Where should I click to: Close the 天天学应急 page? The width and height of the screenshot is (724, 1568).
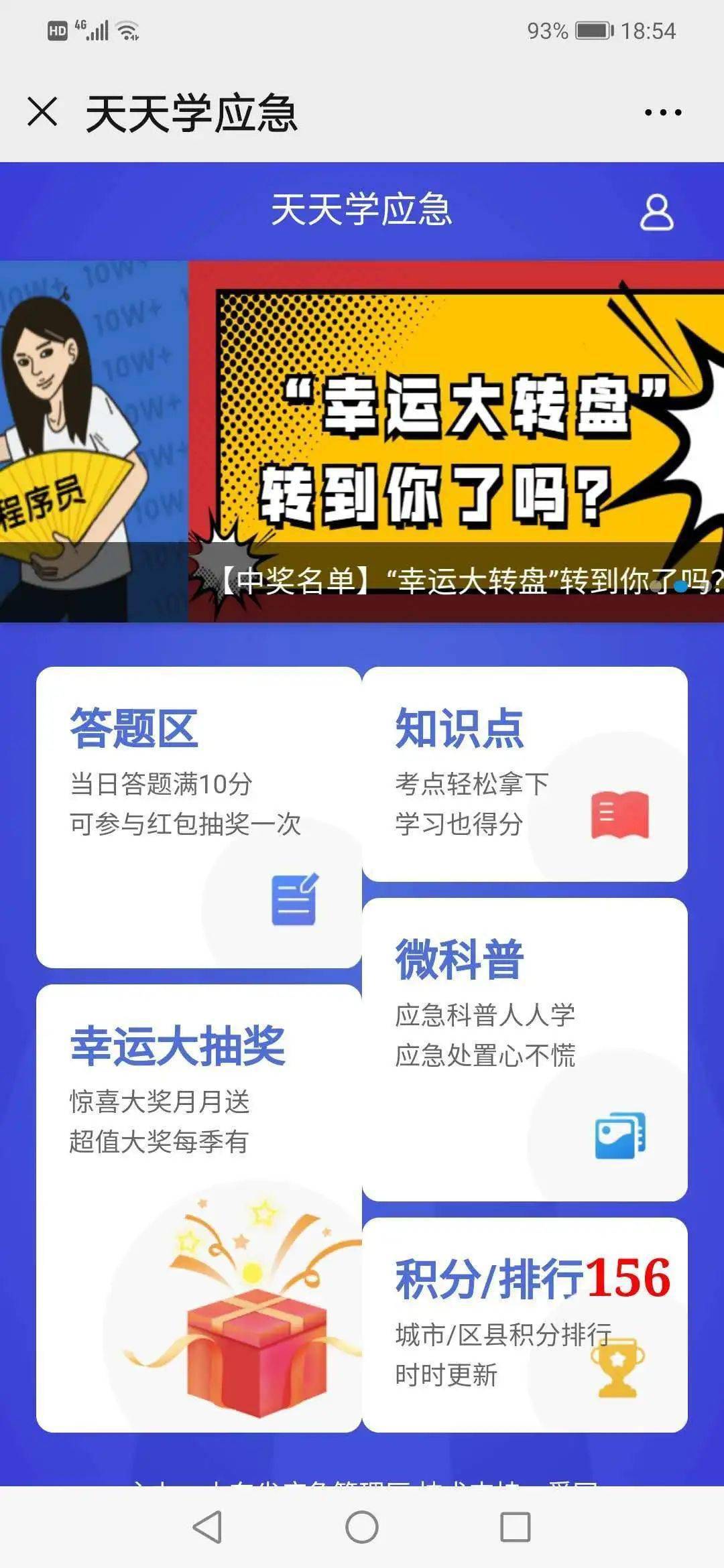[42, 112]
